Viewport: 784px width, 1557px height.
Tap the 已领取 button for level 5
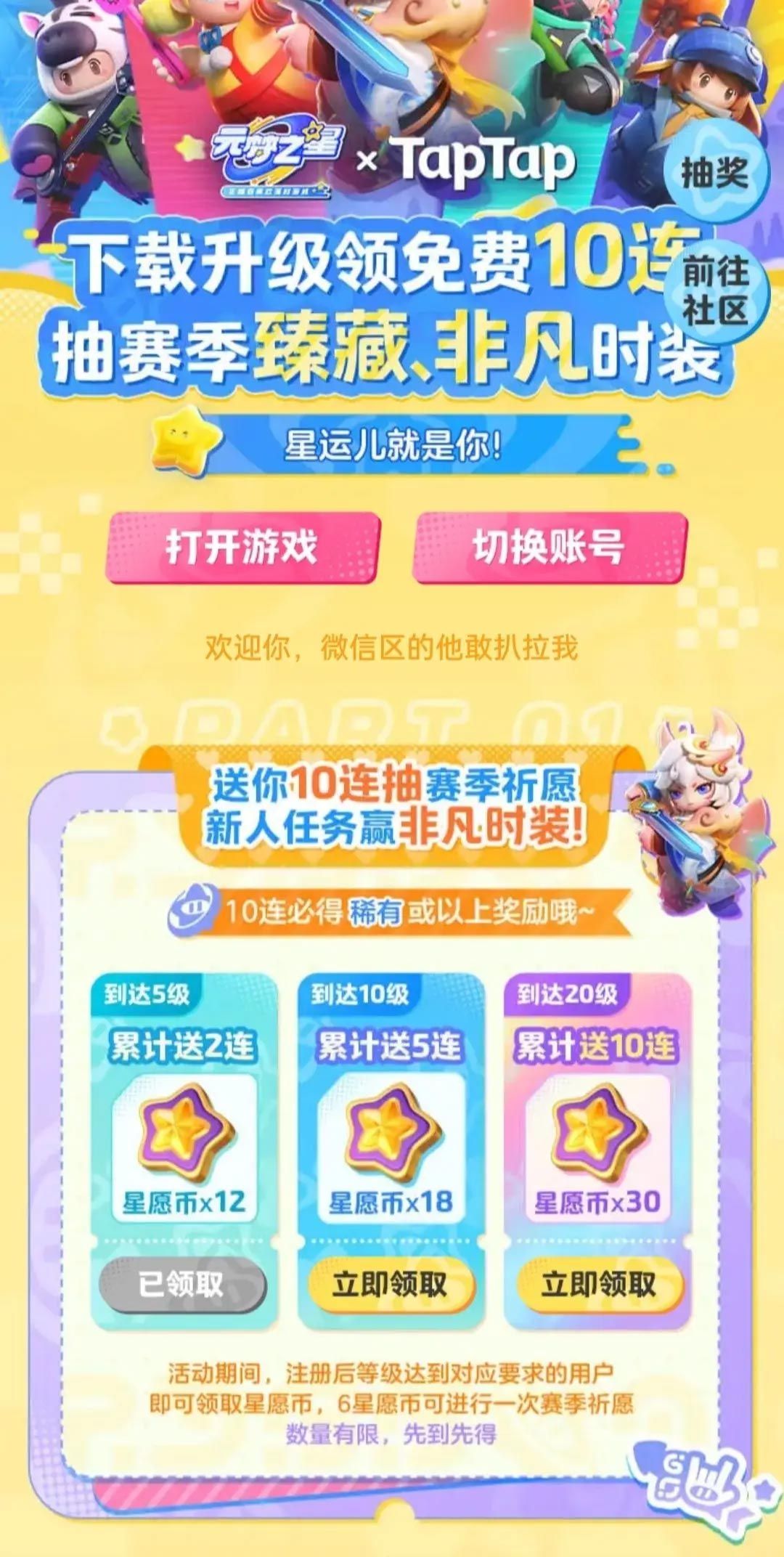coord(182,1284)
